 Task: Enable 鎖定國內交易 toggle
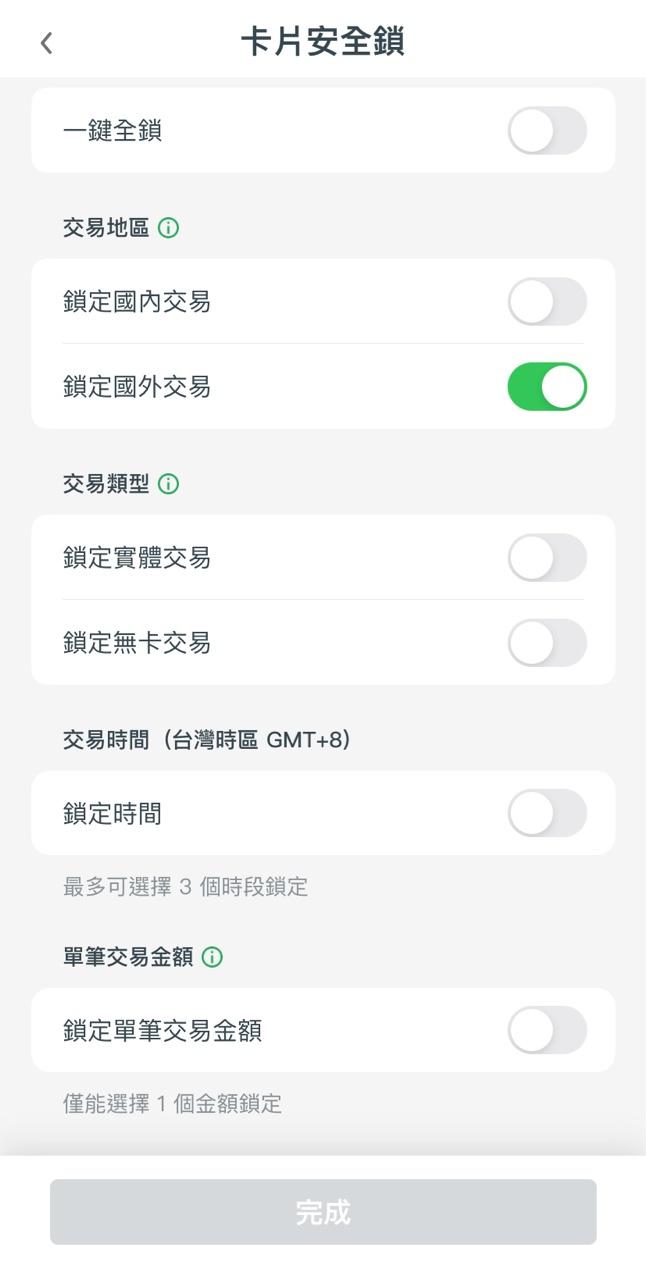pos(546,302)
